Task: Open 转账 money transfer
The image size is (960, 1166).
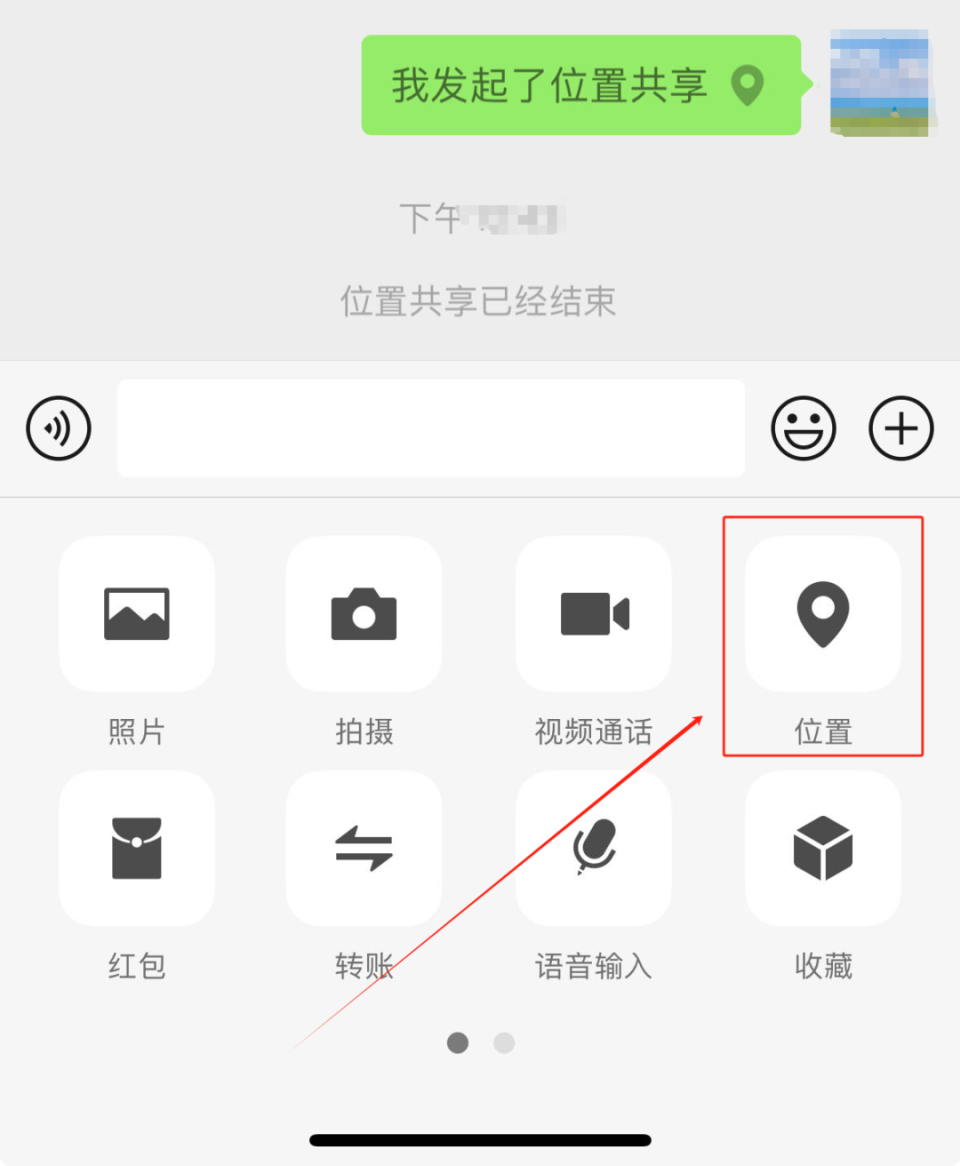Action: click(x=364, y=848)
